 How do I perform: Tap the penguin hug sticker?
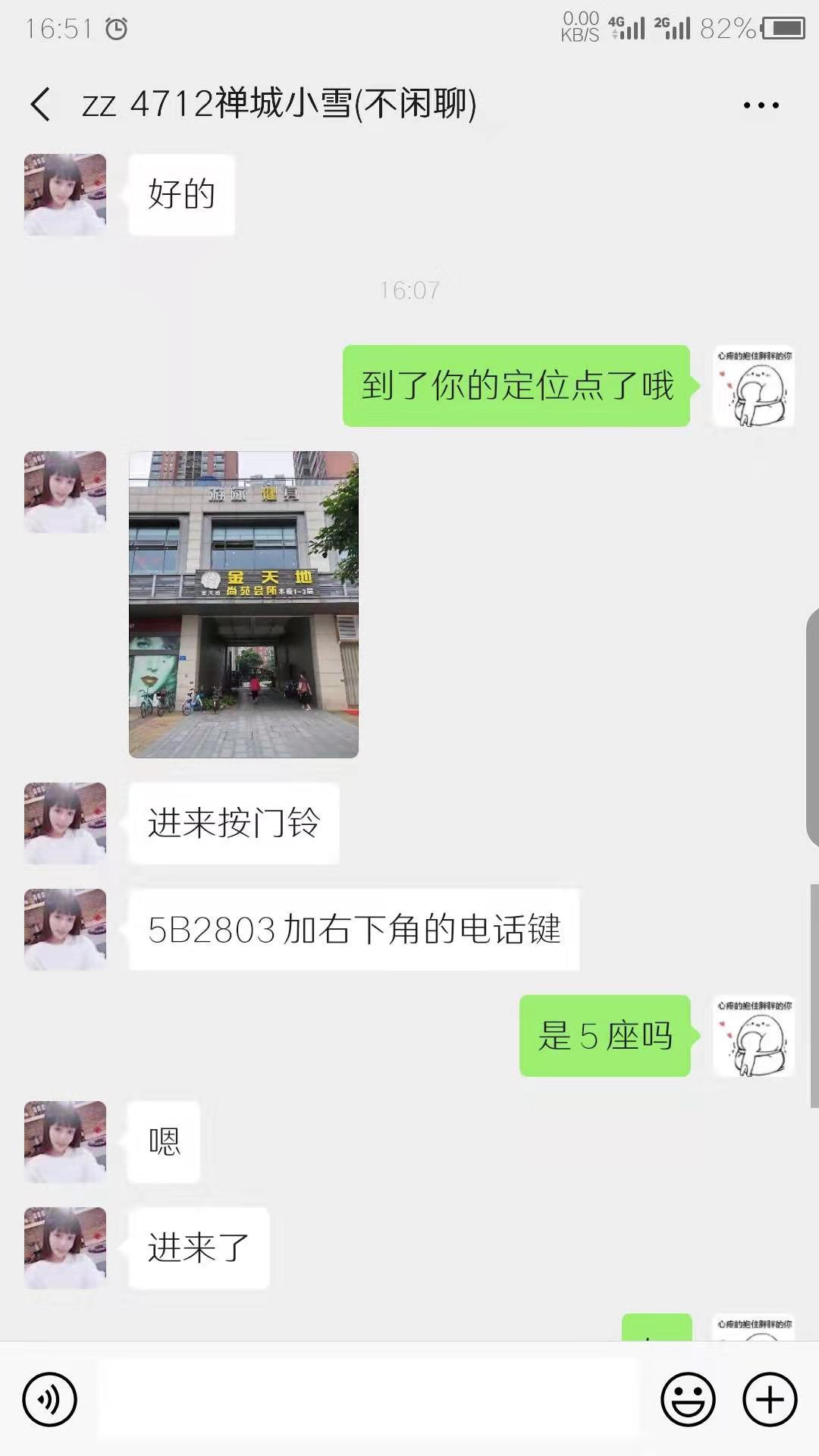(753, 387)
